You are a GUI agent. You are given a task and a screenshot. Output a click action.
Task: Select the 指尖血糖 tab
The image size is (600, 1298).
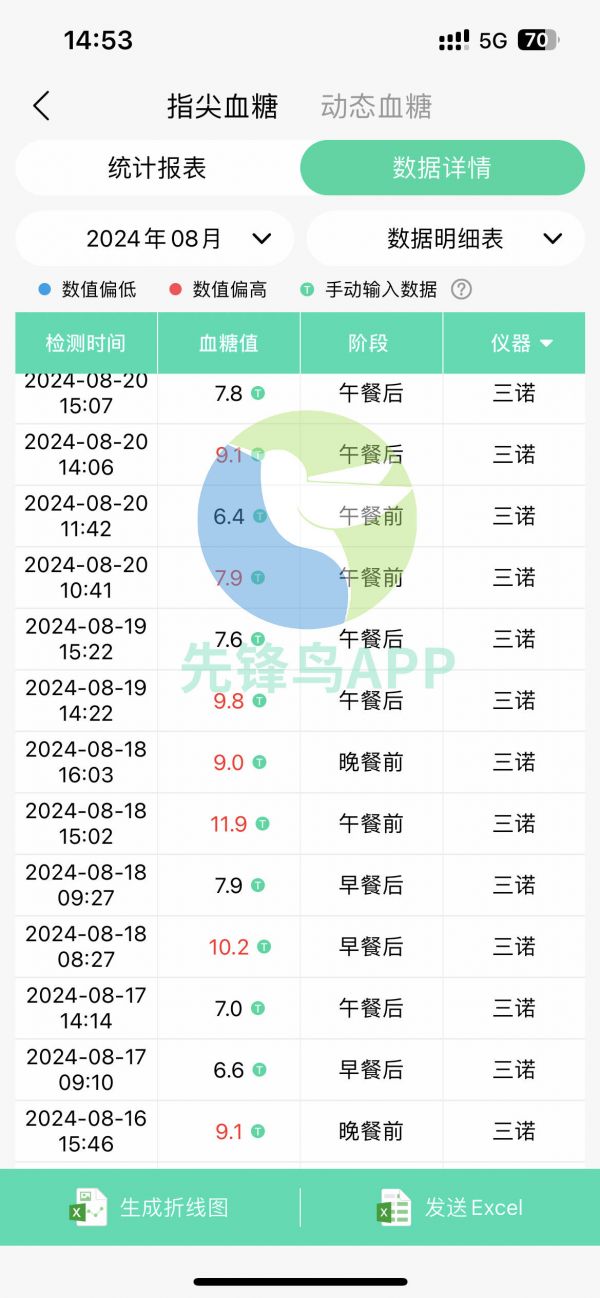click(x=222, y=106)
